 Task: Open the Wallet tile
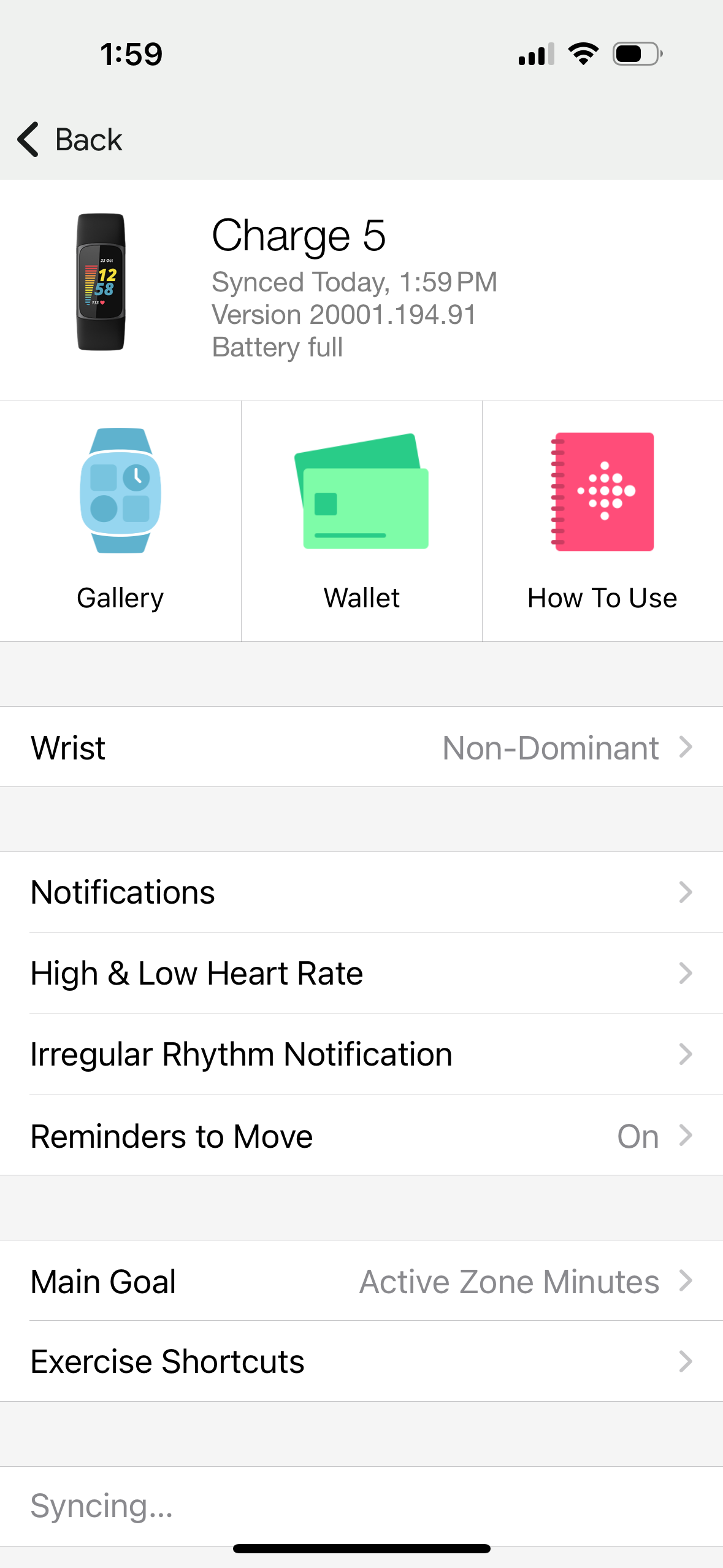pos(362,521)
